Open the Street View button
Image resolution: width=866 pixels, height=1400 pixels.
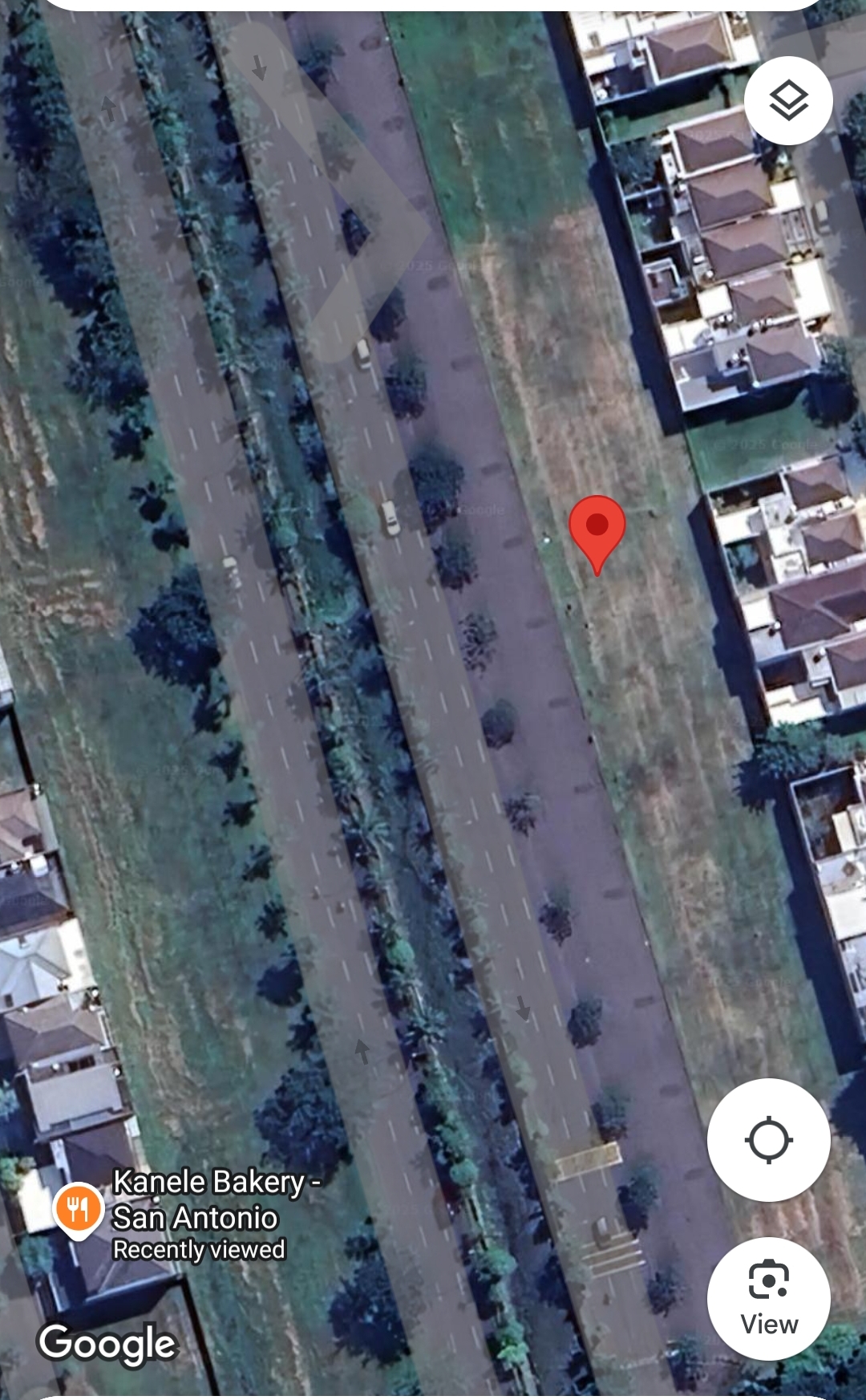pyautogui.click(x=768, y=1297)
